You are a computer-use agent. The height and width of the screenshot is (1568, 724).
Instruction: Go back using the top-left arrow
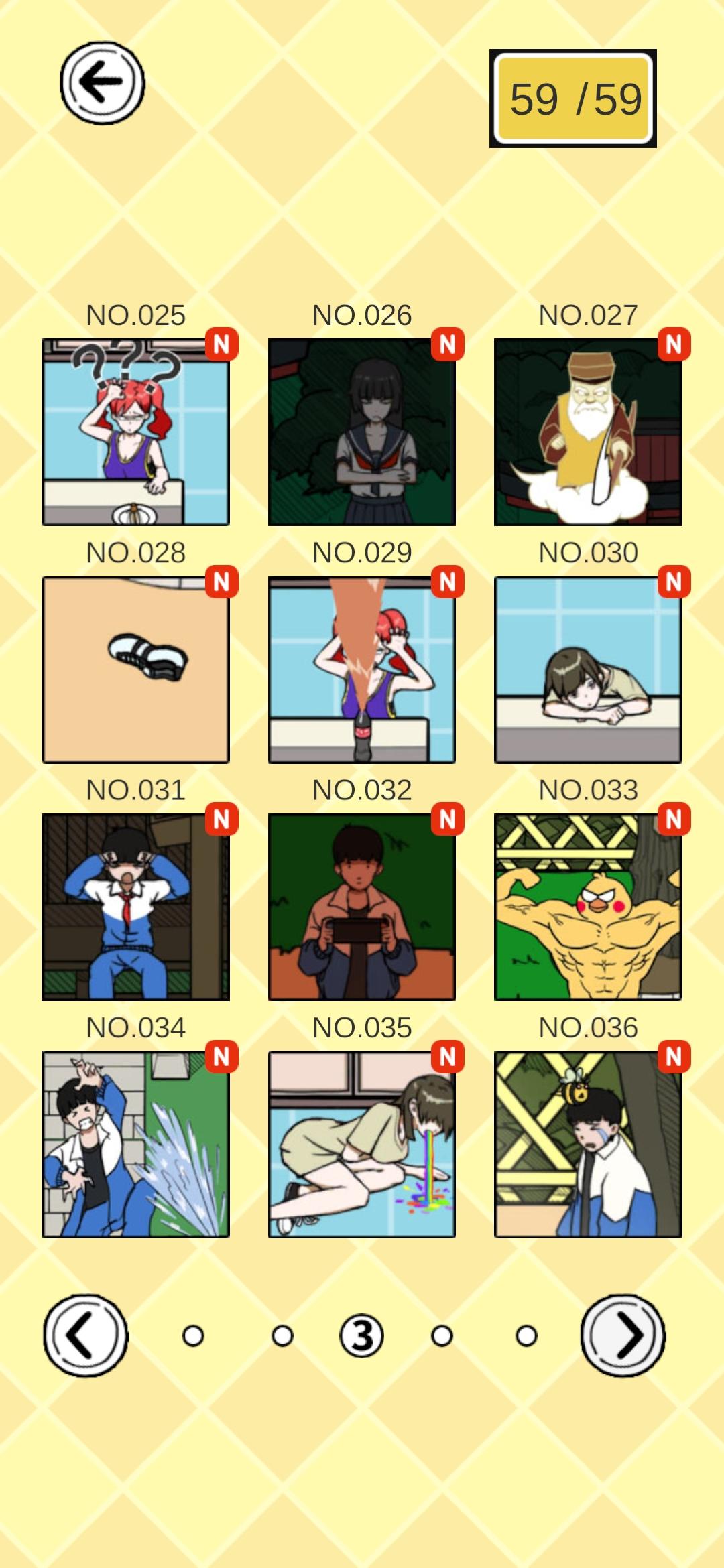103,83
